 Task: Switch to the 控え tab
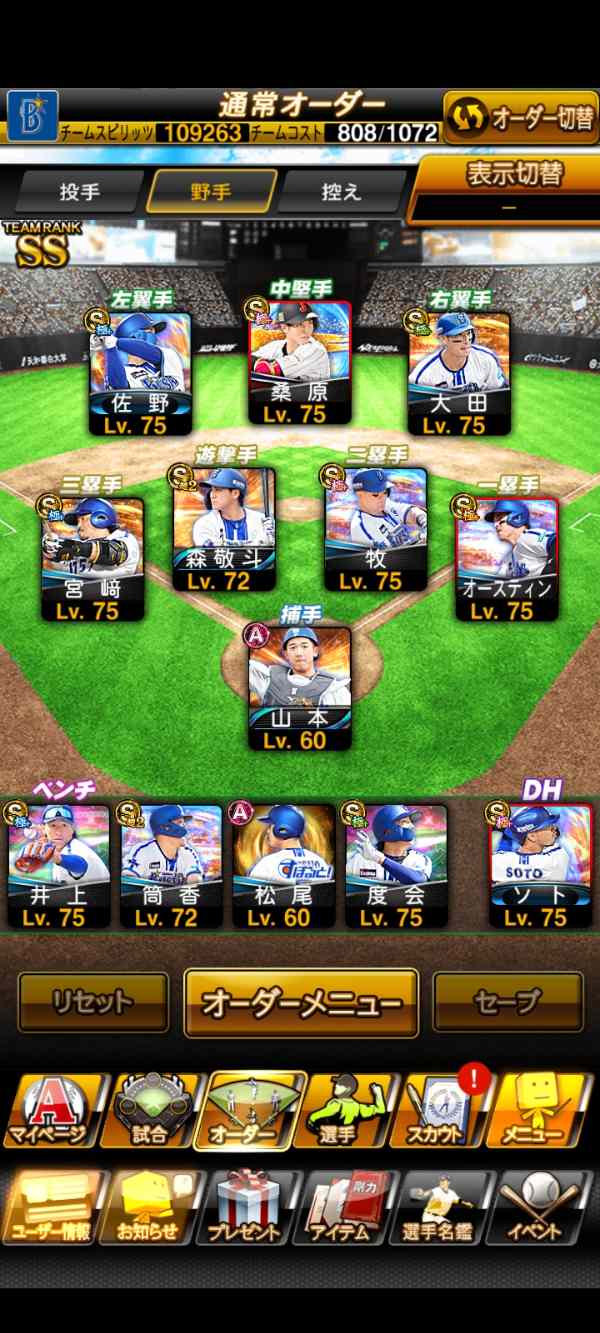[x=341, y=190]
